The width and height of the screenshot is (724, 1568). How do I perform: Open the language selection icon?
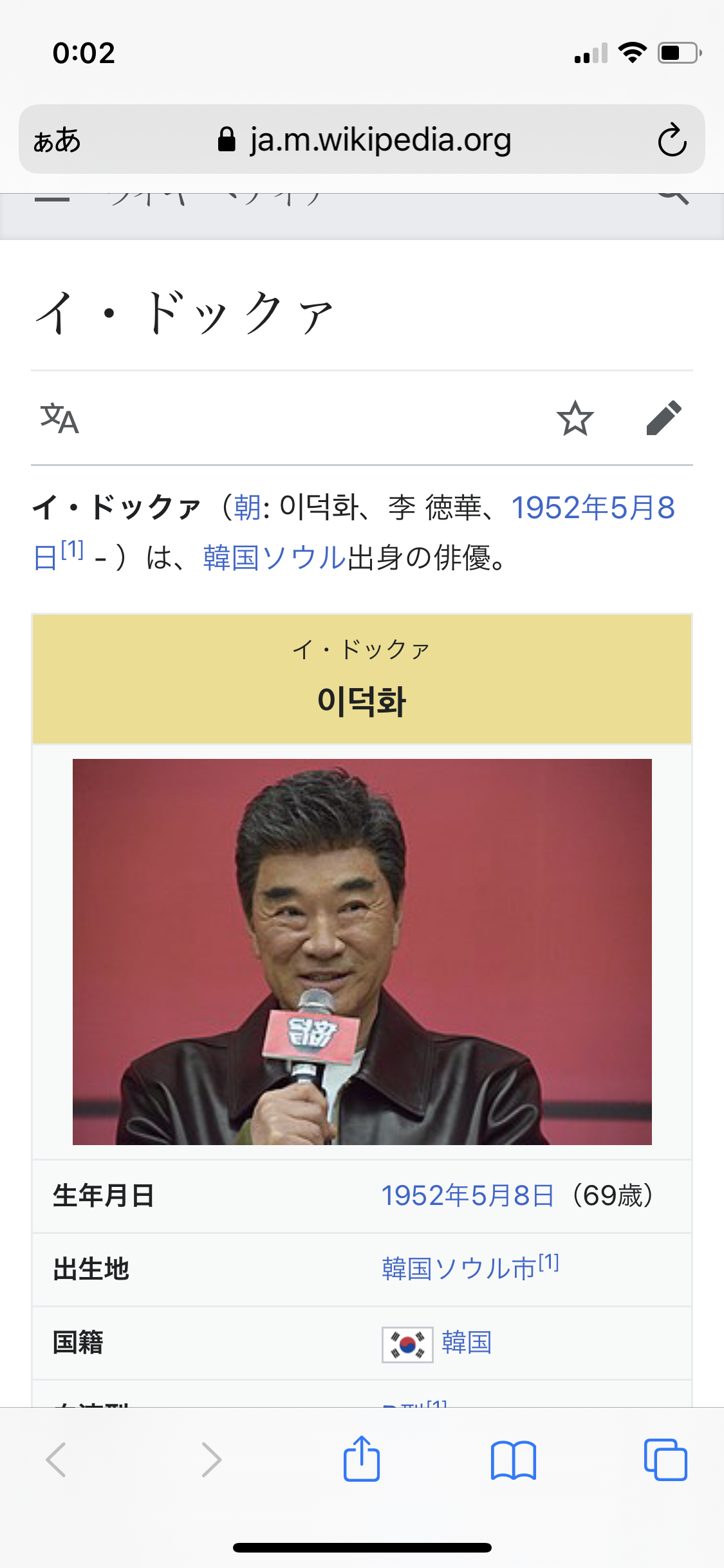pos(59,418)
